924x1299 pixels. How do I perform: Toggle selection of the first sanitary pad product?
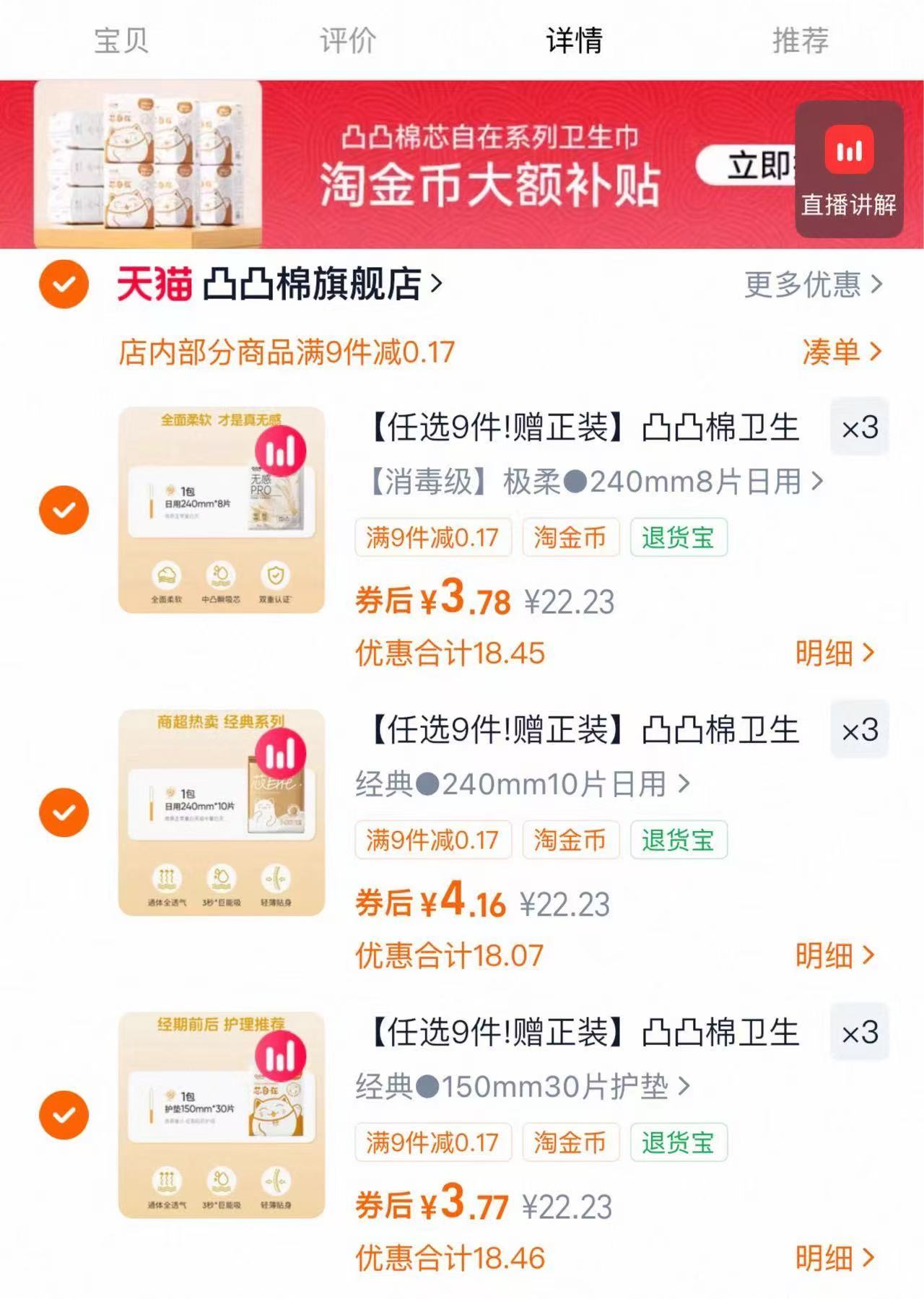pyautogui.click(x=64, y=511)
